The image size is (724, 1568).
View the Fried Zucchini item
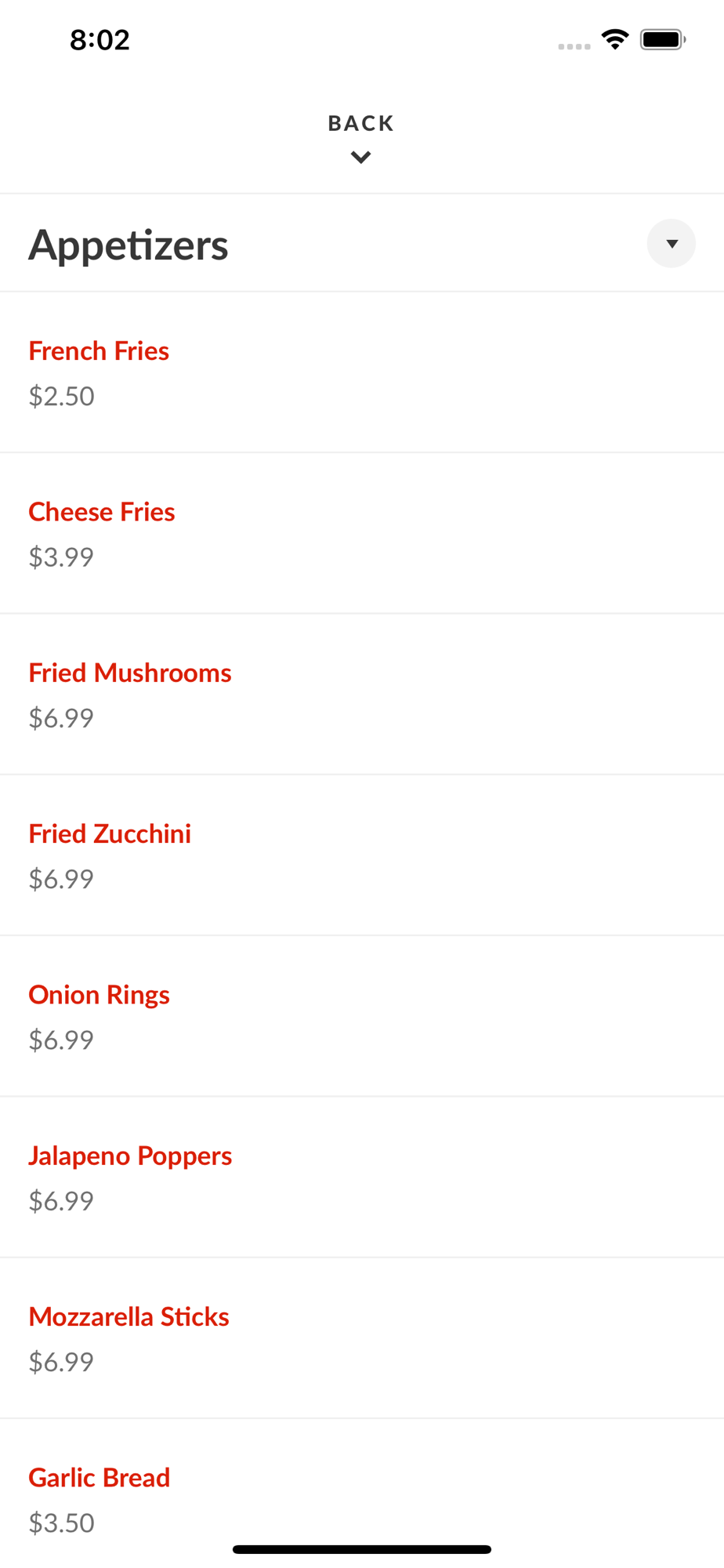click(x=110, y=834)
